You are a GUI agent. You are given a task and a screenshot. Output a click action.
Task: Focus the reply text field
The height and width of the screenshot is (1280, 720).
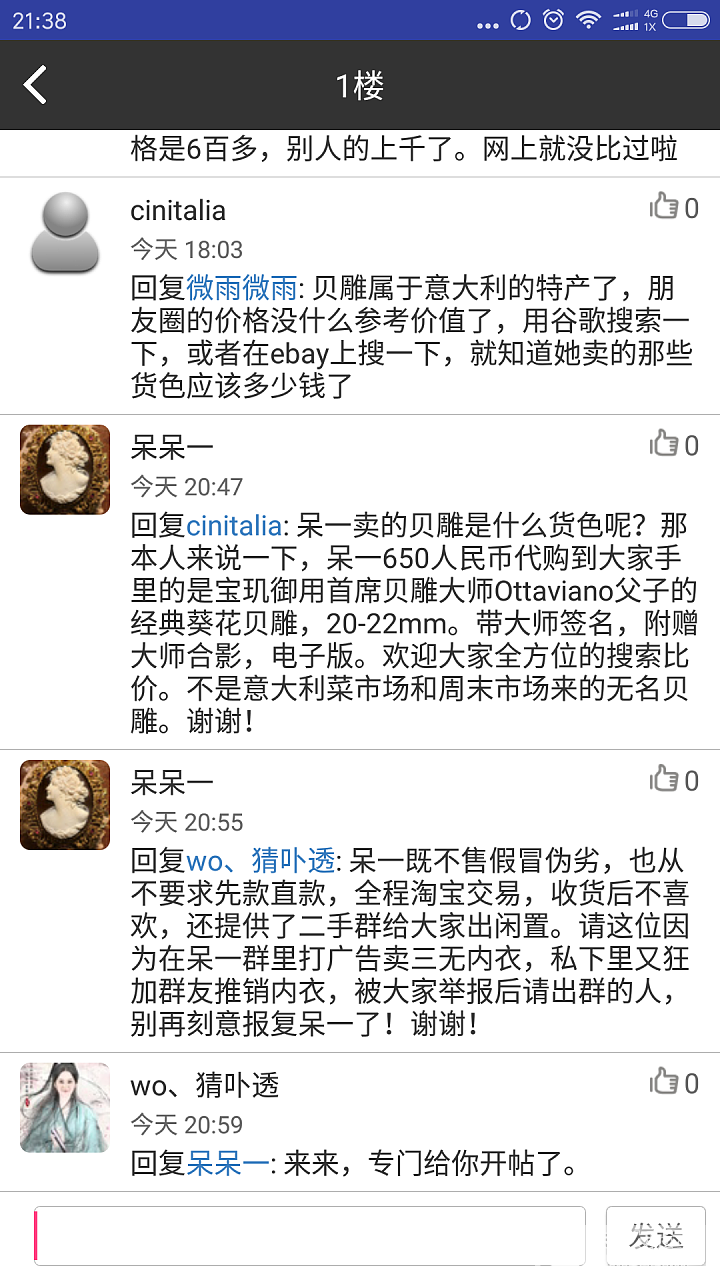pos(310,1236)
